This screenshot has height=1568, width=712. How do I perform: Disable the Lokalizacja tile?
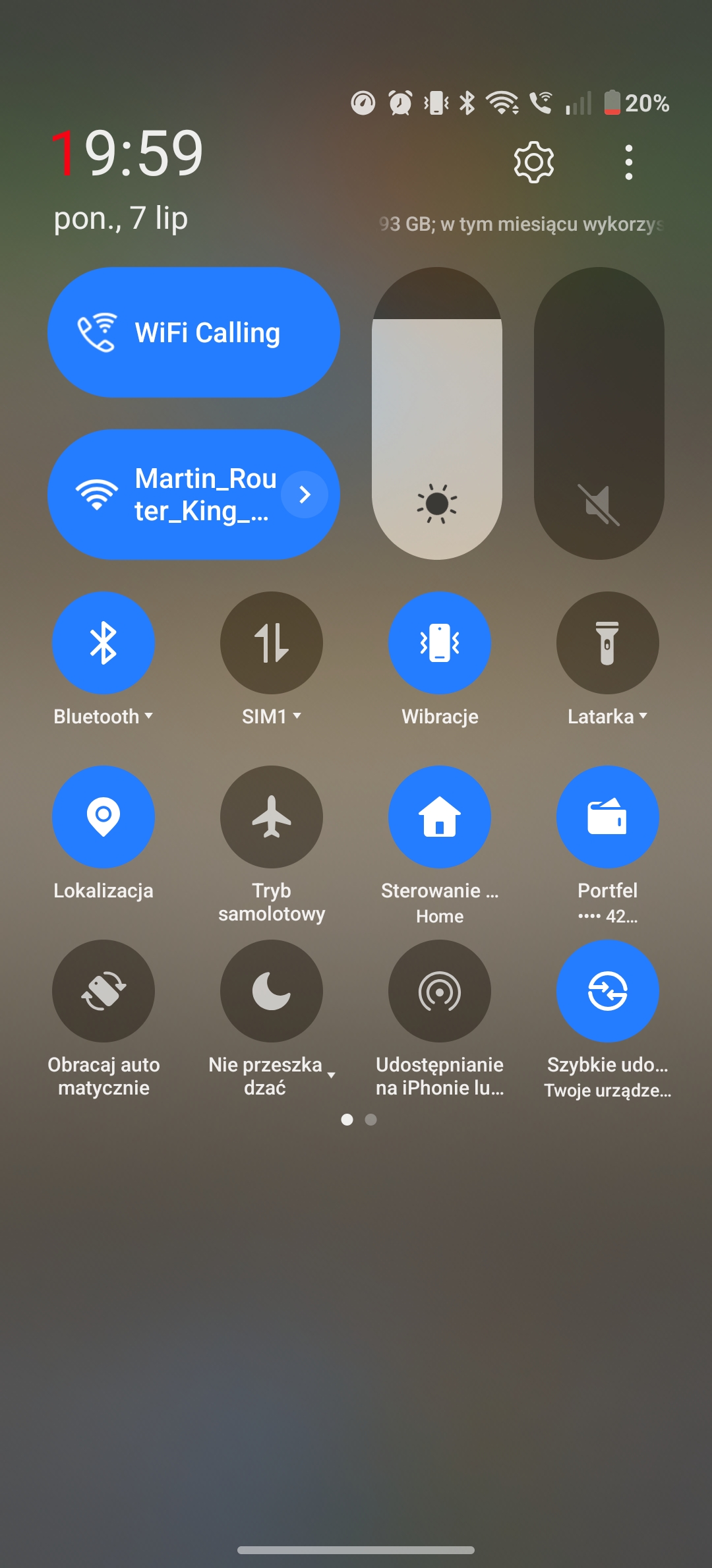104,817
